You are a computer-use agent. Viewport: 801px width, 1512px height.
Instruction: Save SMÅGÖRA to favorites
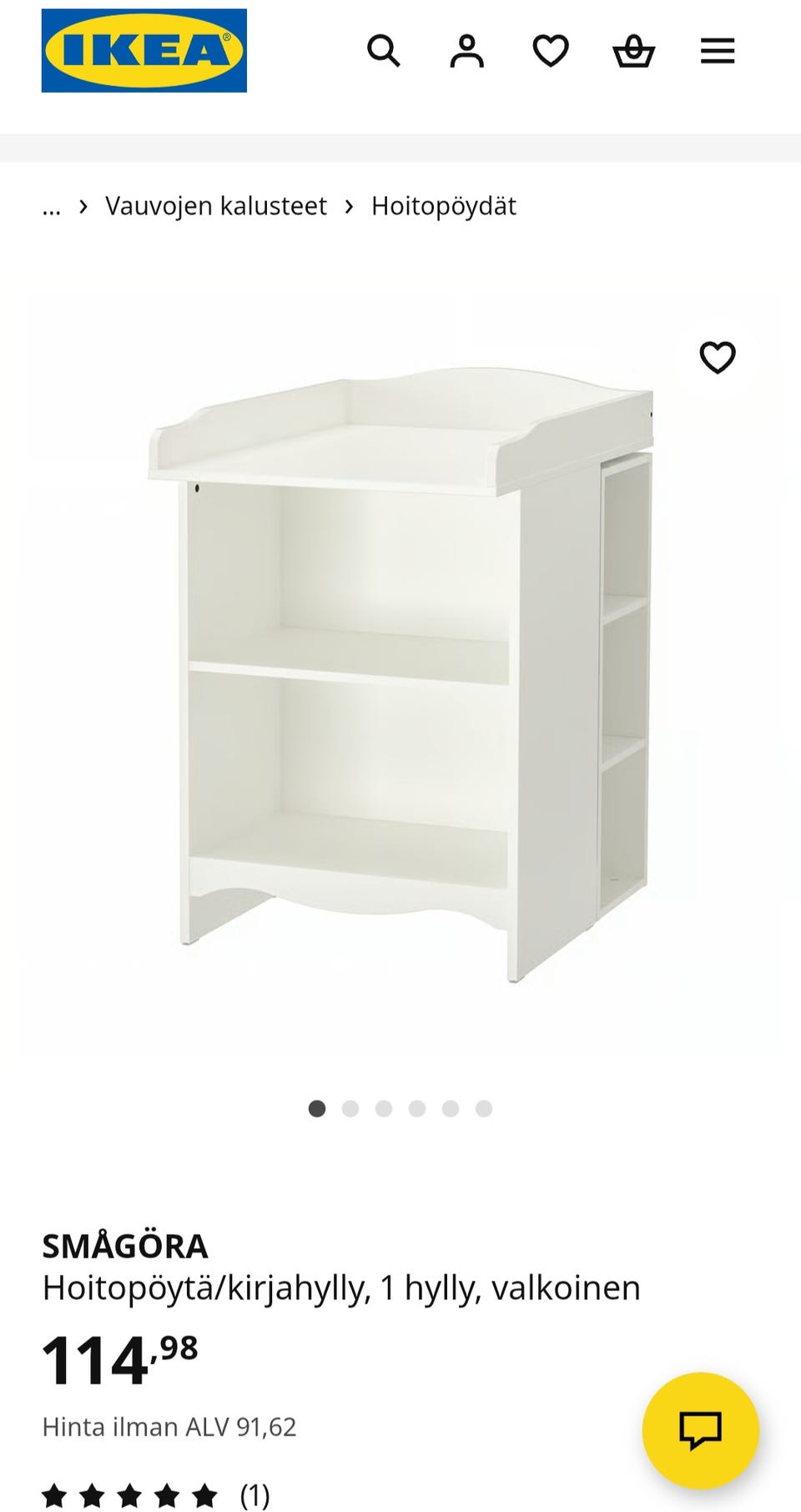click(718, 358)
